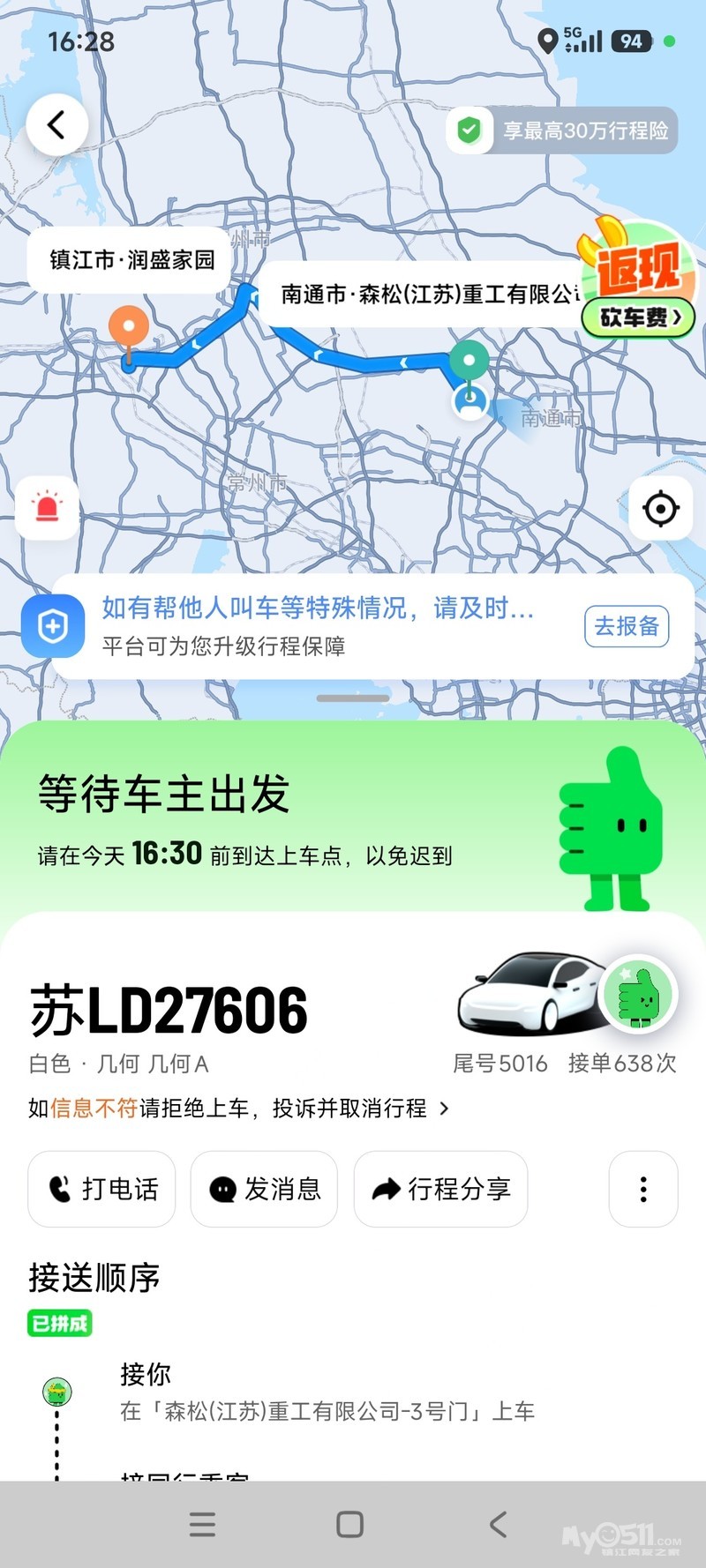The width and height of the screenshot is (706, 1568).
Task: Recenter the map on current location
Action: [x=660, y=509]
